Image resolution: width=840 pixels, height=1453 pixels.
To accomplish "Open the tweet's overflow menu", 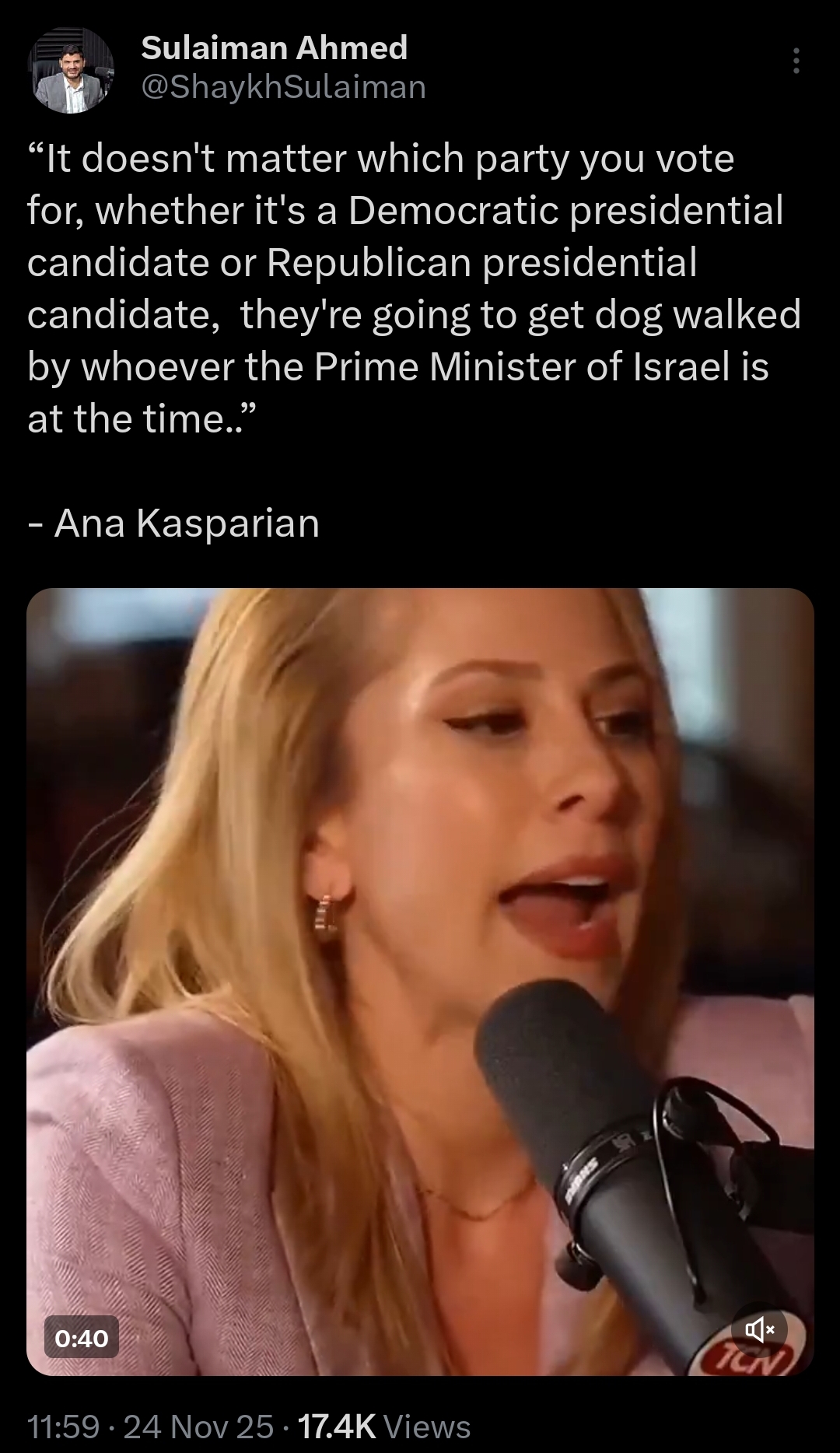I will [x=795, y=61].
